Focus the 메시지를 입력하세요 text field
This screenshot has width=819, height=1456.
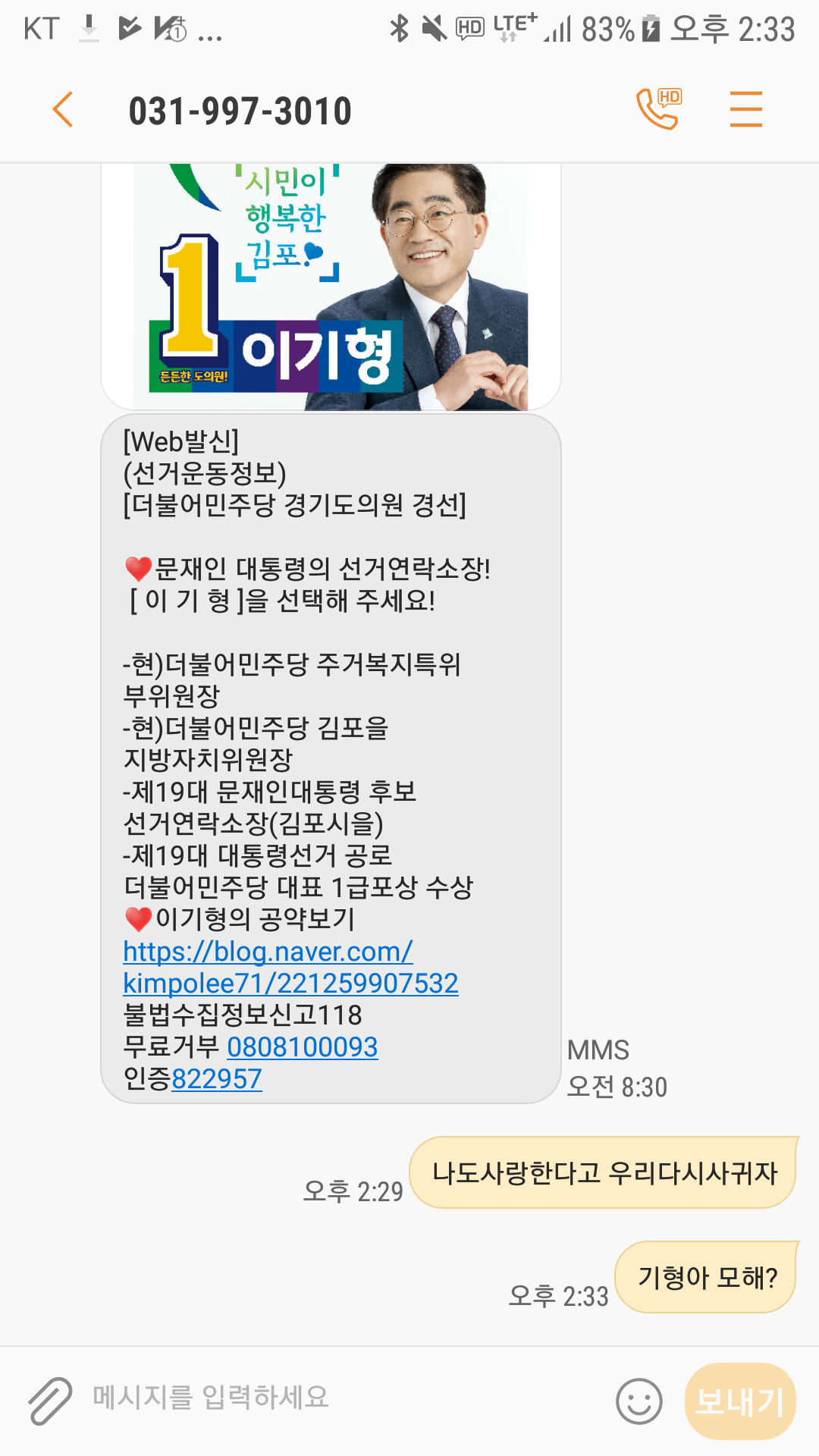pyautogui.click(x=341, y=1397)
